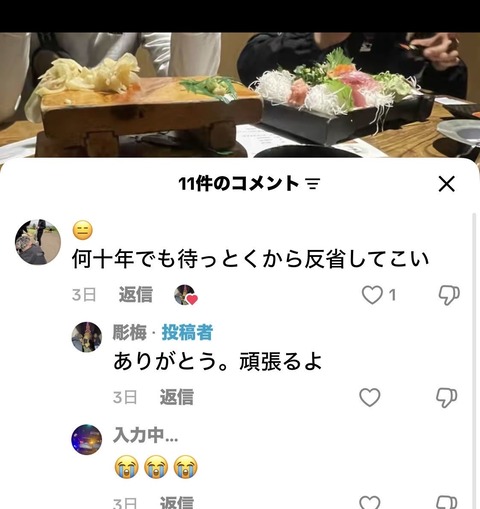This screenshot has width=480, height=509.
Task: Reply to 彫梅's ありがとう comment
Action: pos(177,397)
